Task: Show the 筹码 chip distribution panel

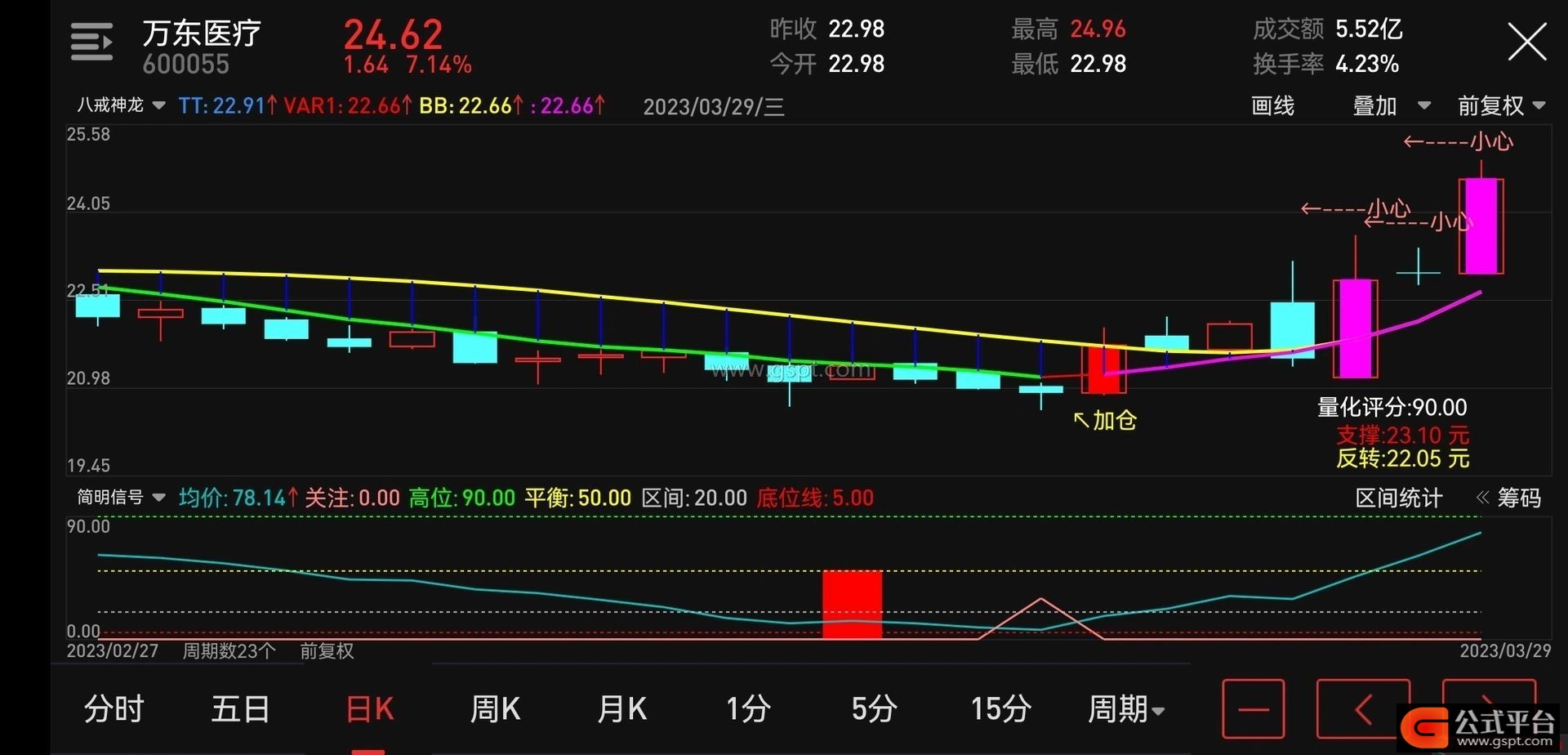Action: [1509, 498]
